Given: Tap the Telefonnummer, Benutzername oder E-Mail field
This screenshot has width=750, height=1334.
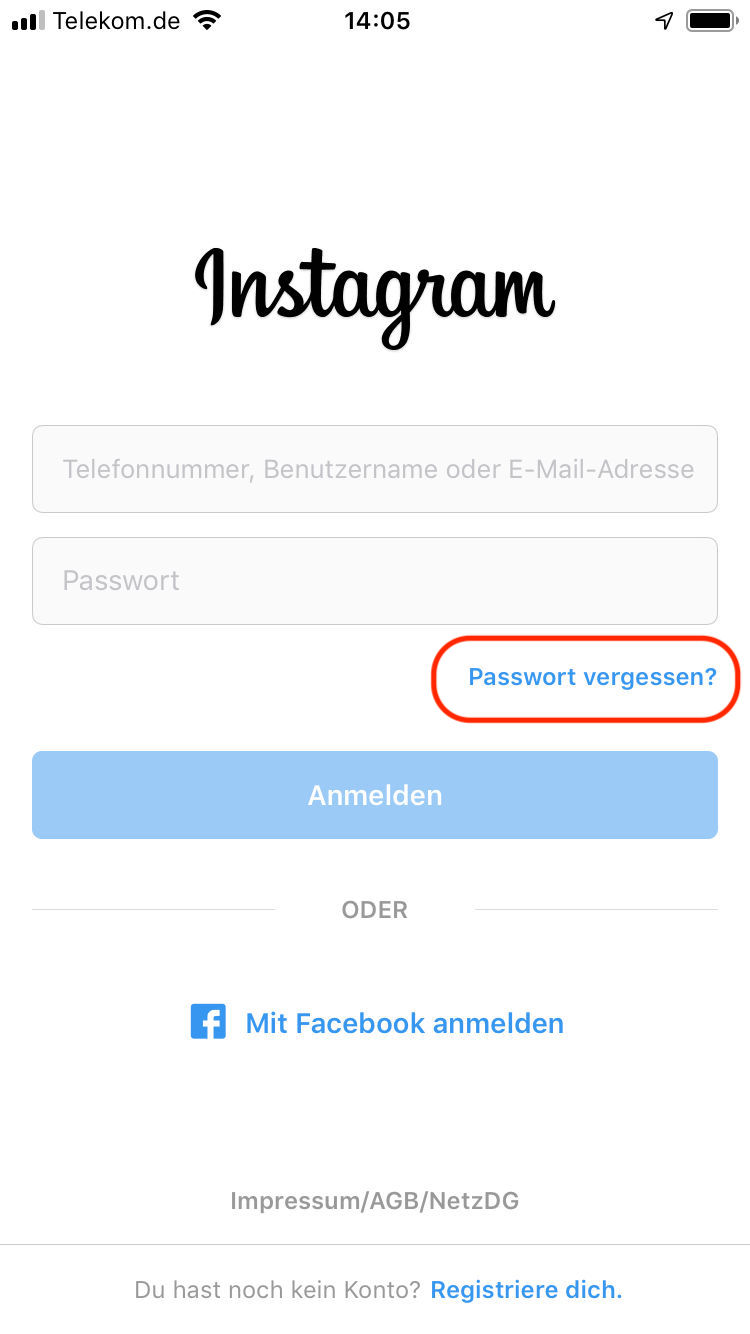Looking at the screenshot, I should click(375, 469).
